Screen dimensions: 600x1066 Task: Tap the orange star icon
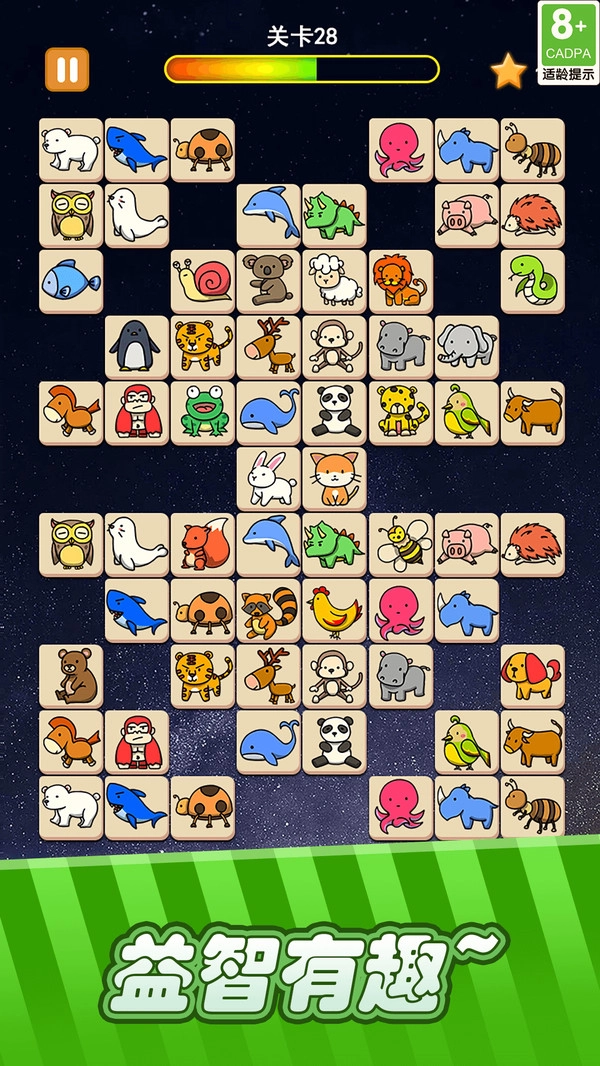click(508, 71)
